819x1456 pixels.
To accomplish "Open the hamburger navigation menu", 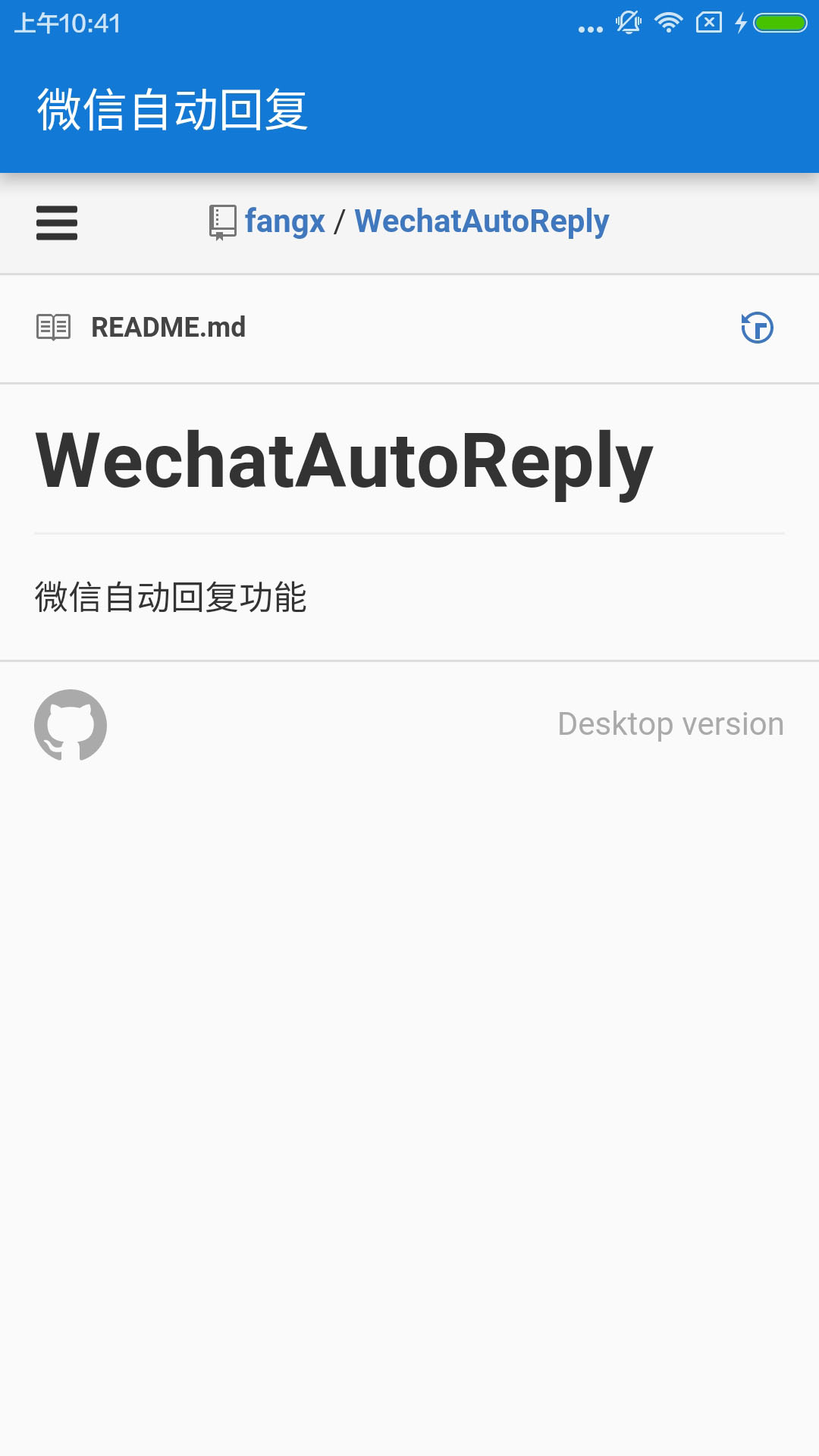I will click(57, 224).
